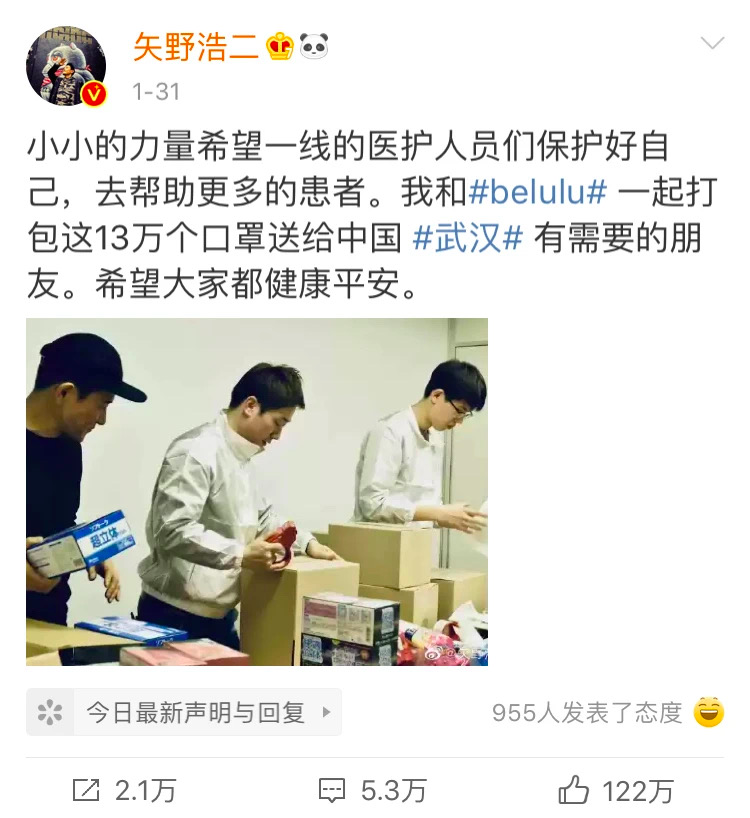Image resolution: width=750 pixels, height=818 pixels.
Task: View the mask packing photo full size
Action: click(257, 492)
